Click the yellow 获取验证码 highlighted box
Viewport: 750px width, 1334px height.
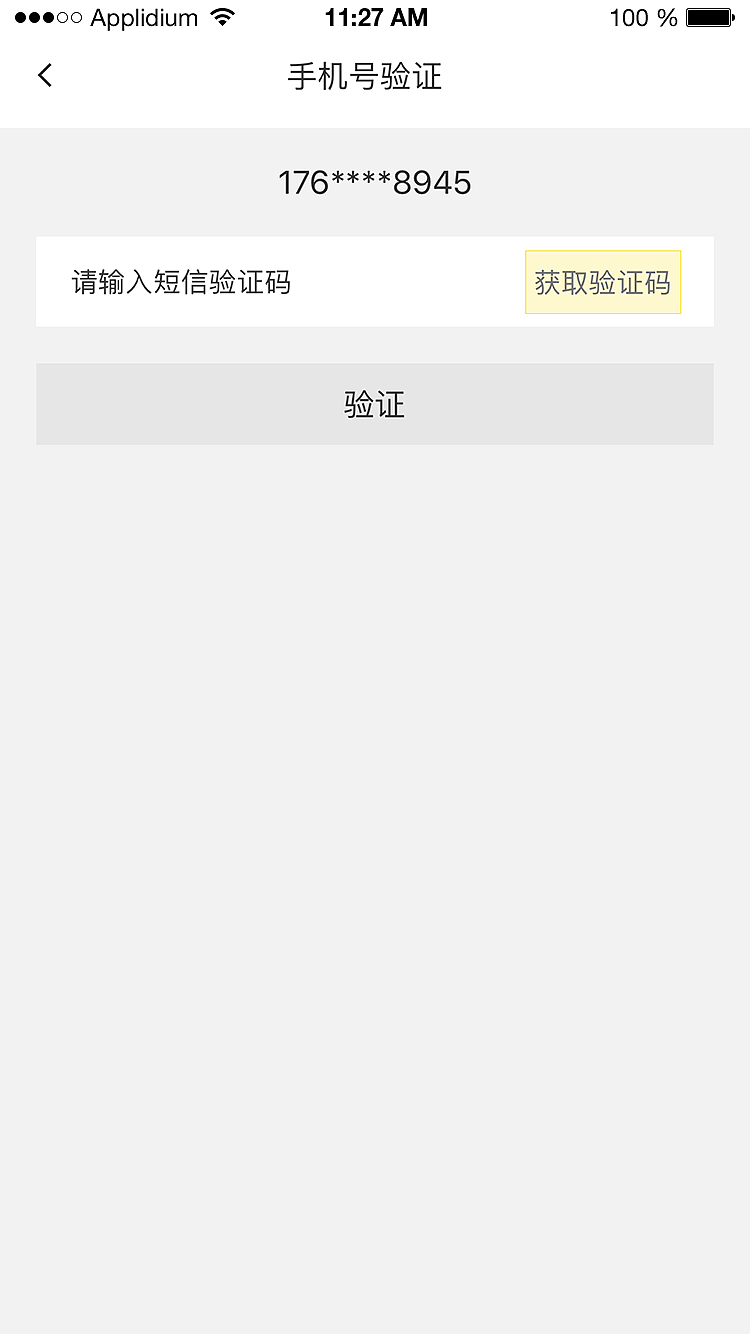(x=602, y=281)
